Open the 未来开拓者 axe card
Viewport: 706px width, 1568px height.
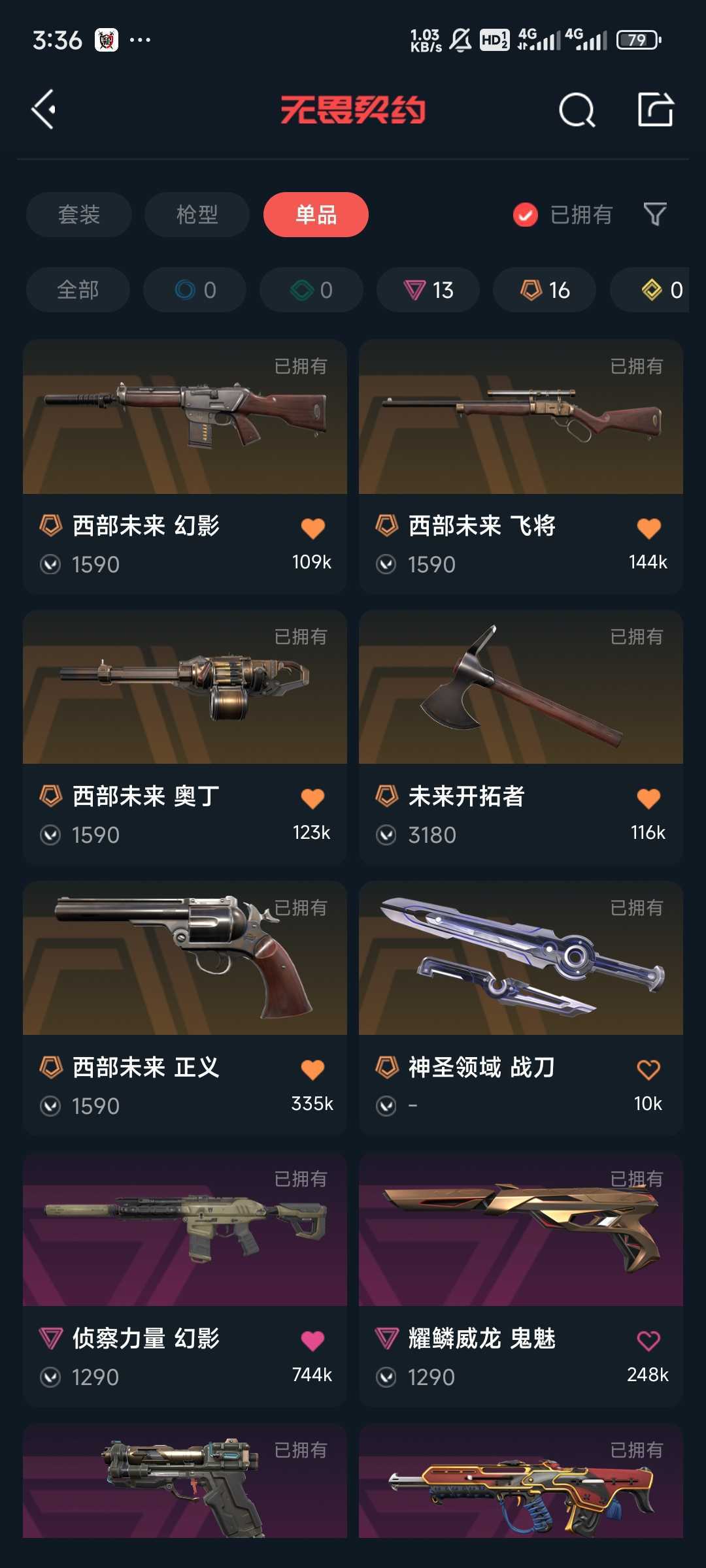click(x=521, y=737)
